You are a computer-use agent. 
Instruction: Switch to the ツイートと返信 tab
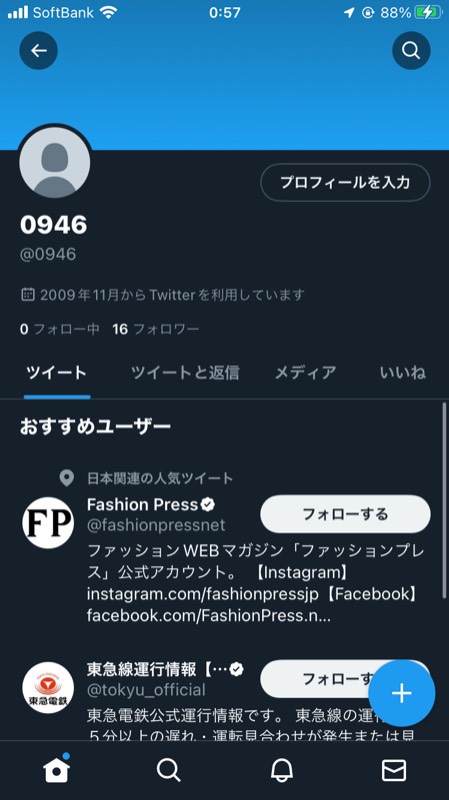(185, 373)
